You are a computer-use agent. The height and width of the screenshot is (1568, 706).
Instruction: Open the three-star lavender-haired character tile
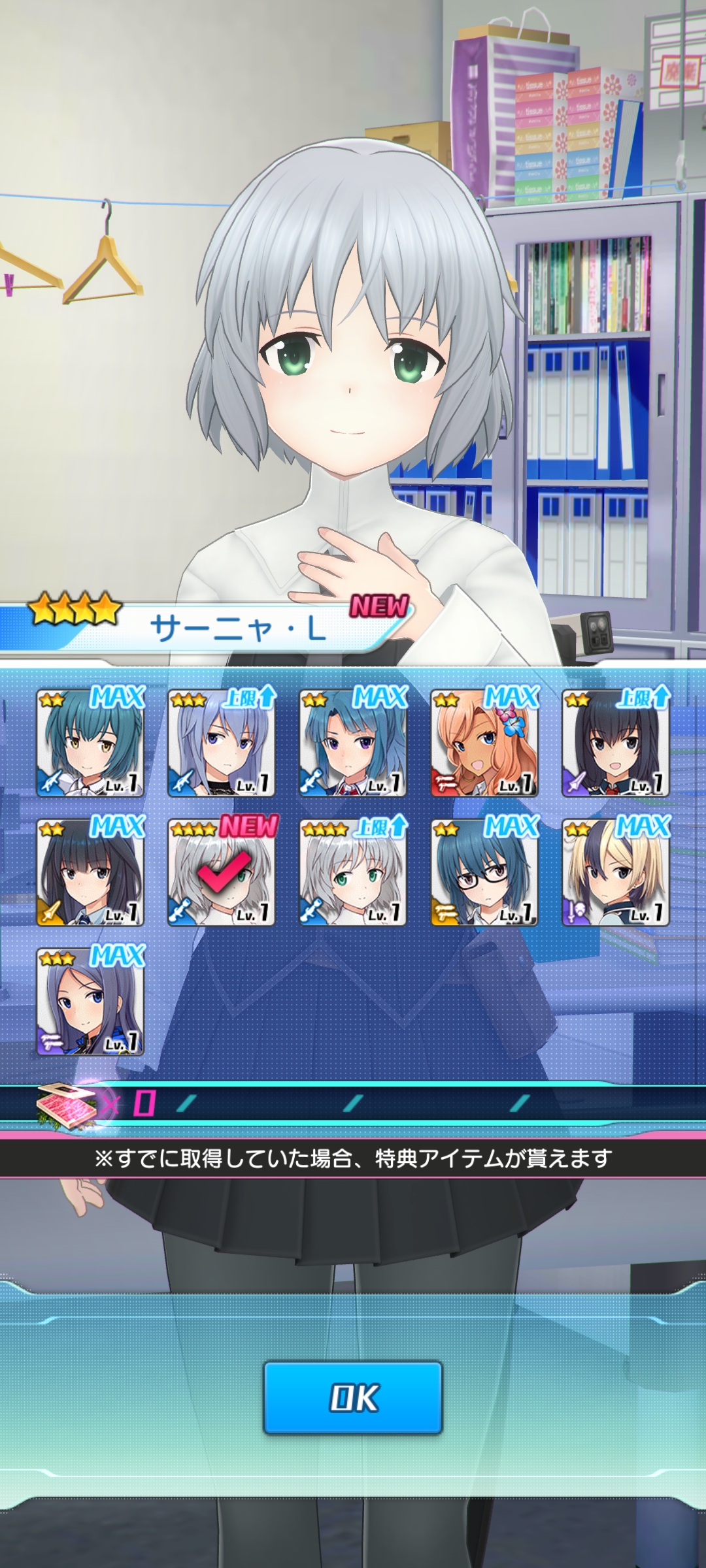(x=222, y=743)
